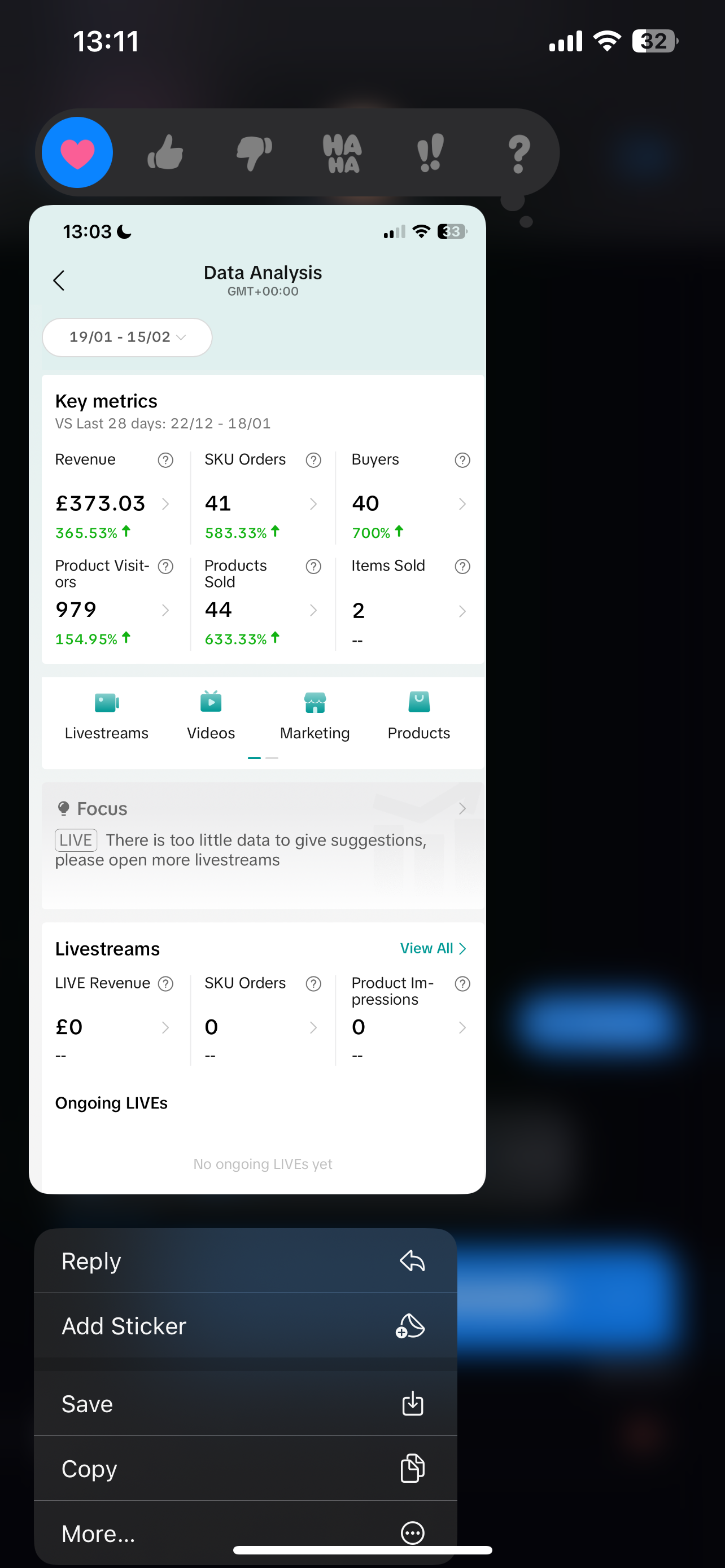
Task: React with the heart tapback
Action: [x=77, y=152]
